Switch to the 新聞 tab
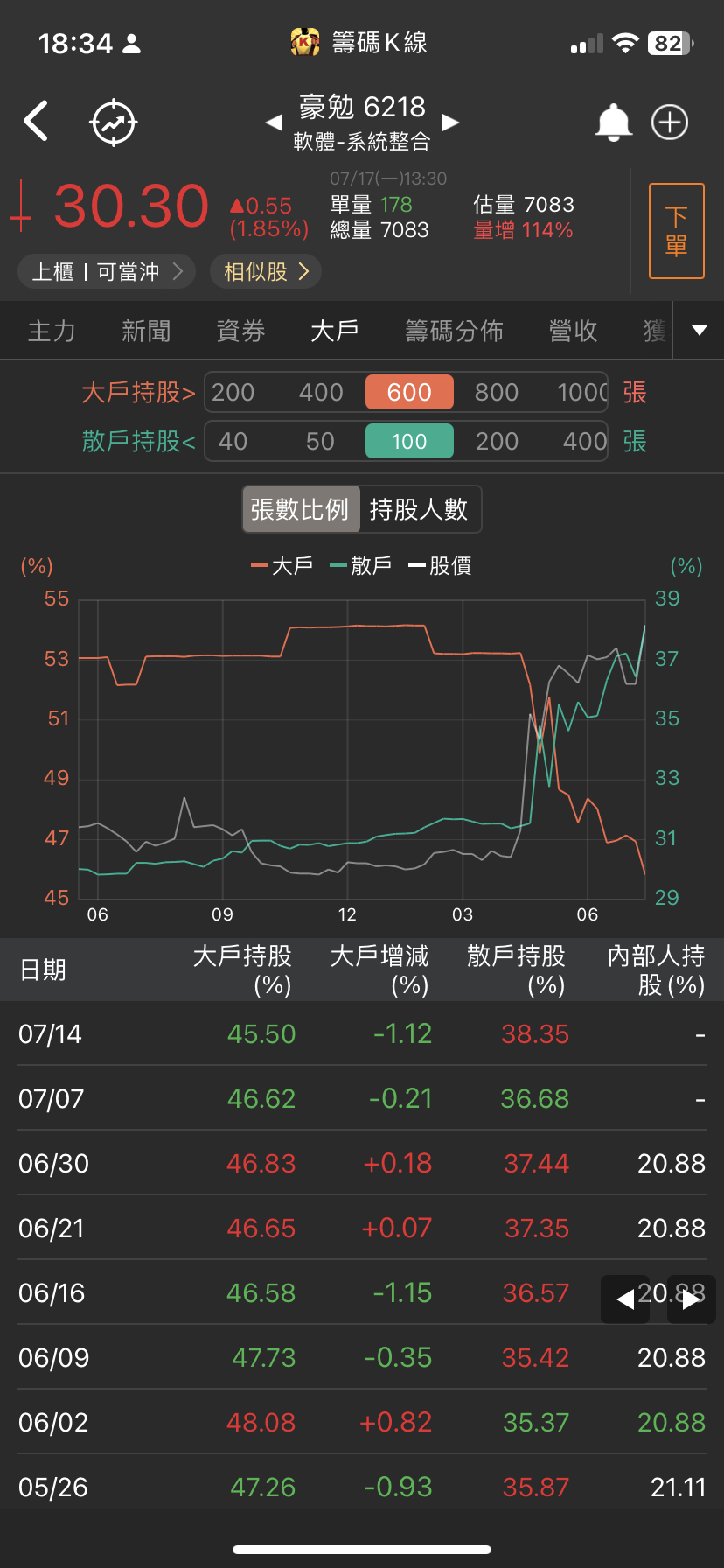Image resolution: width=724 pixels, height=1568 pixels. [146, 331]
